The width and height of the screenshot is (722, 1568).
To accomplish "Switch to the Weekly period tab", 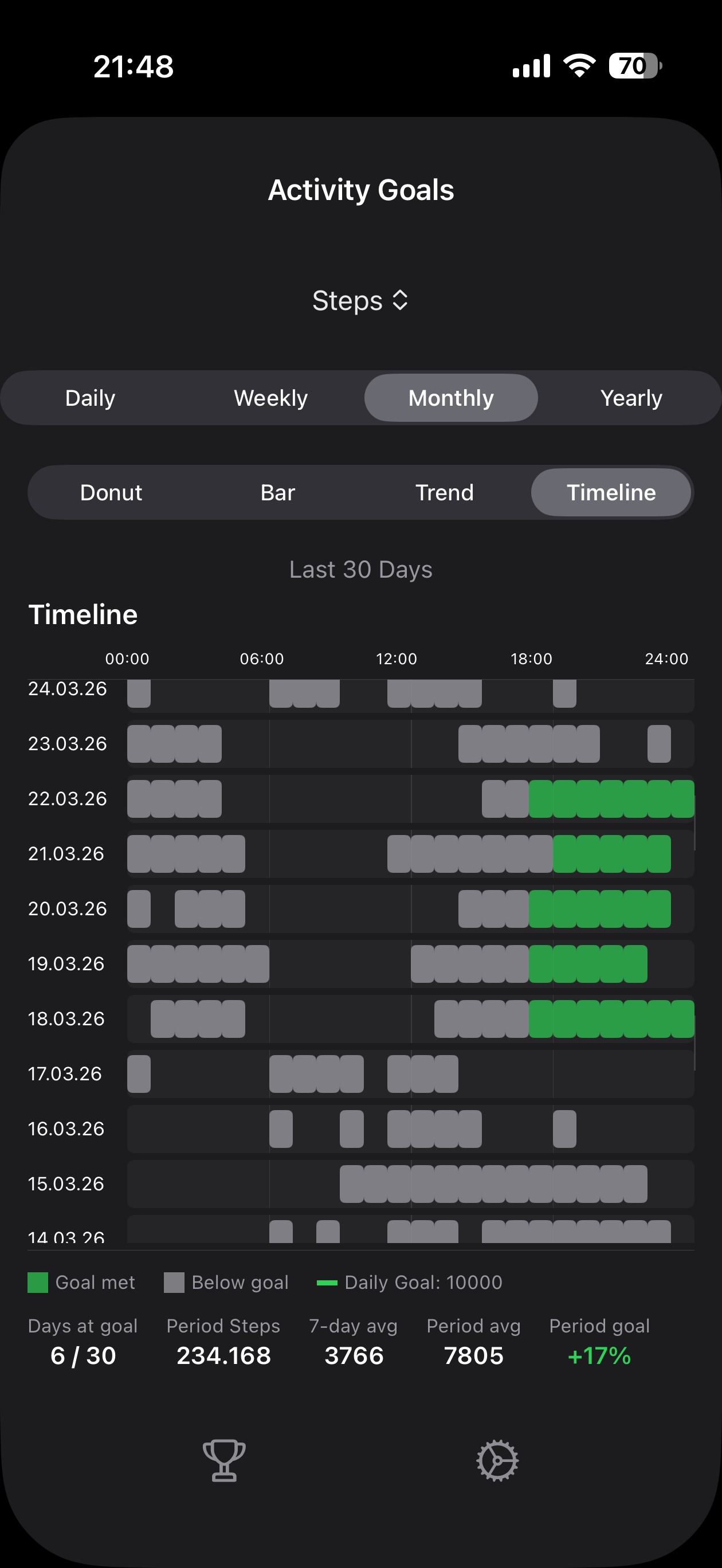I will point(270,398).
